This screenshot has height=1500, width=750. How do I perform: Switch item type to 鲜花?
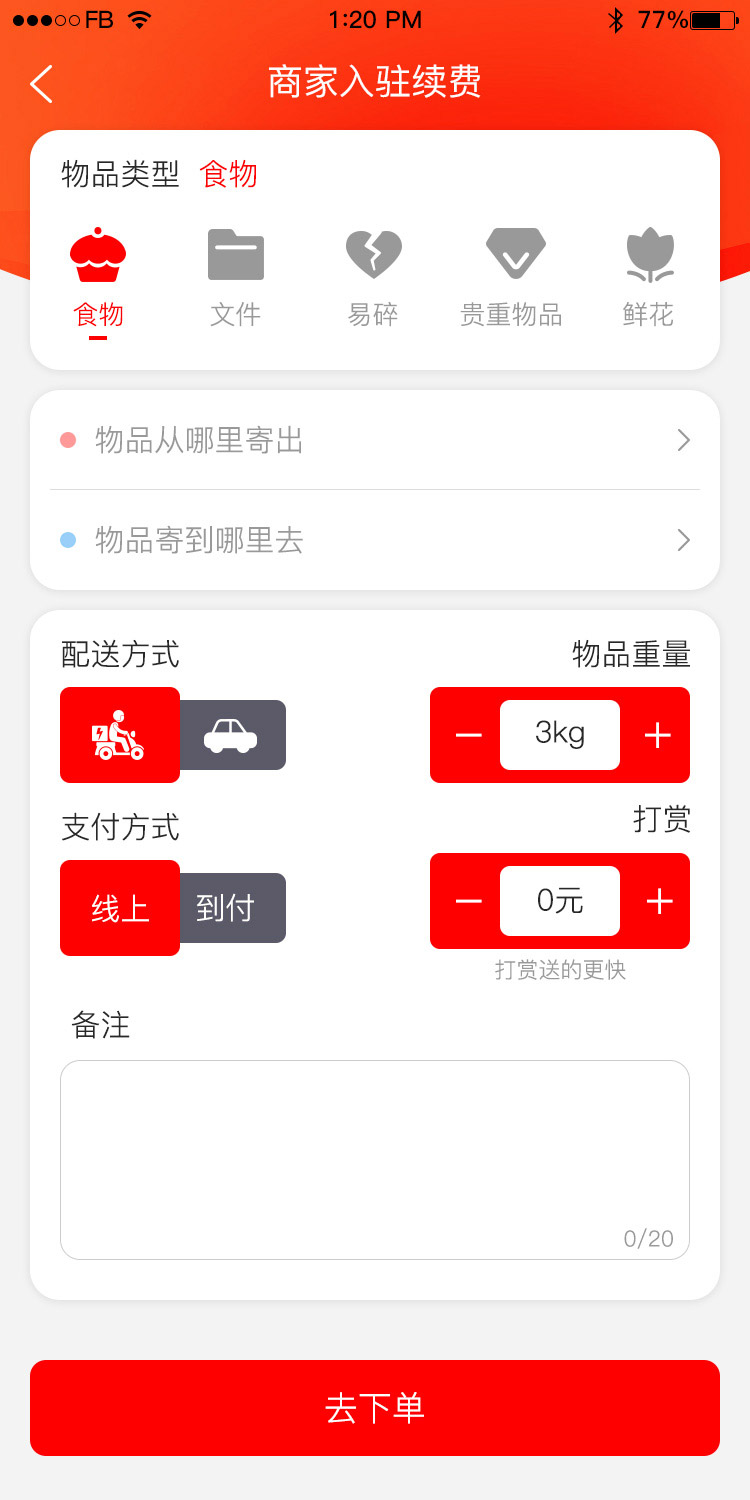pyautogui.click(x=649, y=279)
